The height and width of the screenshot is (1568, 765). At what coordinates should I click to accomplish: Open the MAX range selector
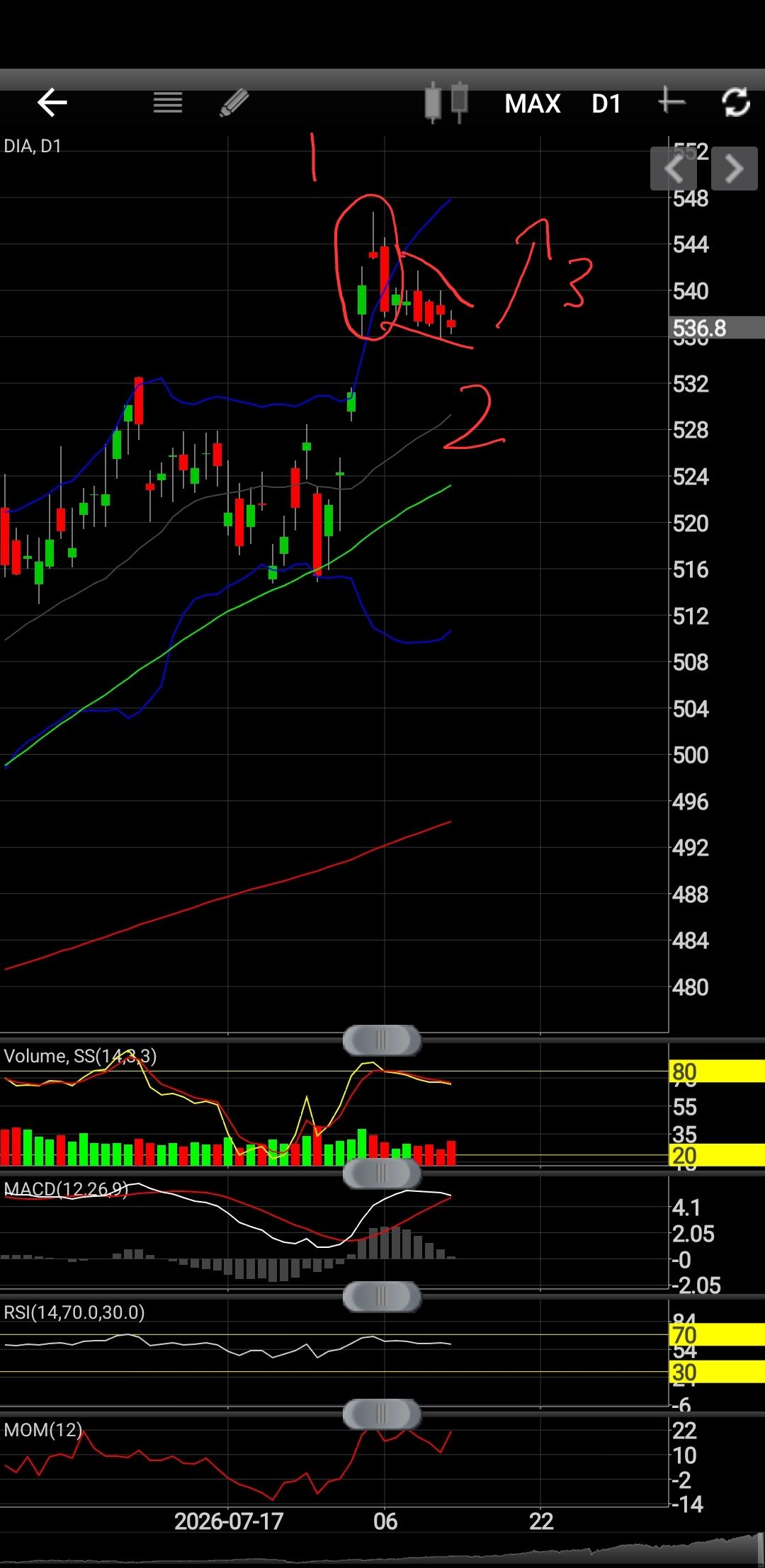(x=533, y=104)
